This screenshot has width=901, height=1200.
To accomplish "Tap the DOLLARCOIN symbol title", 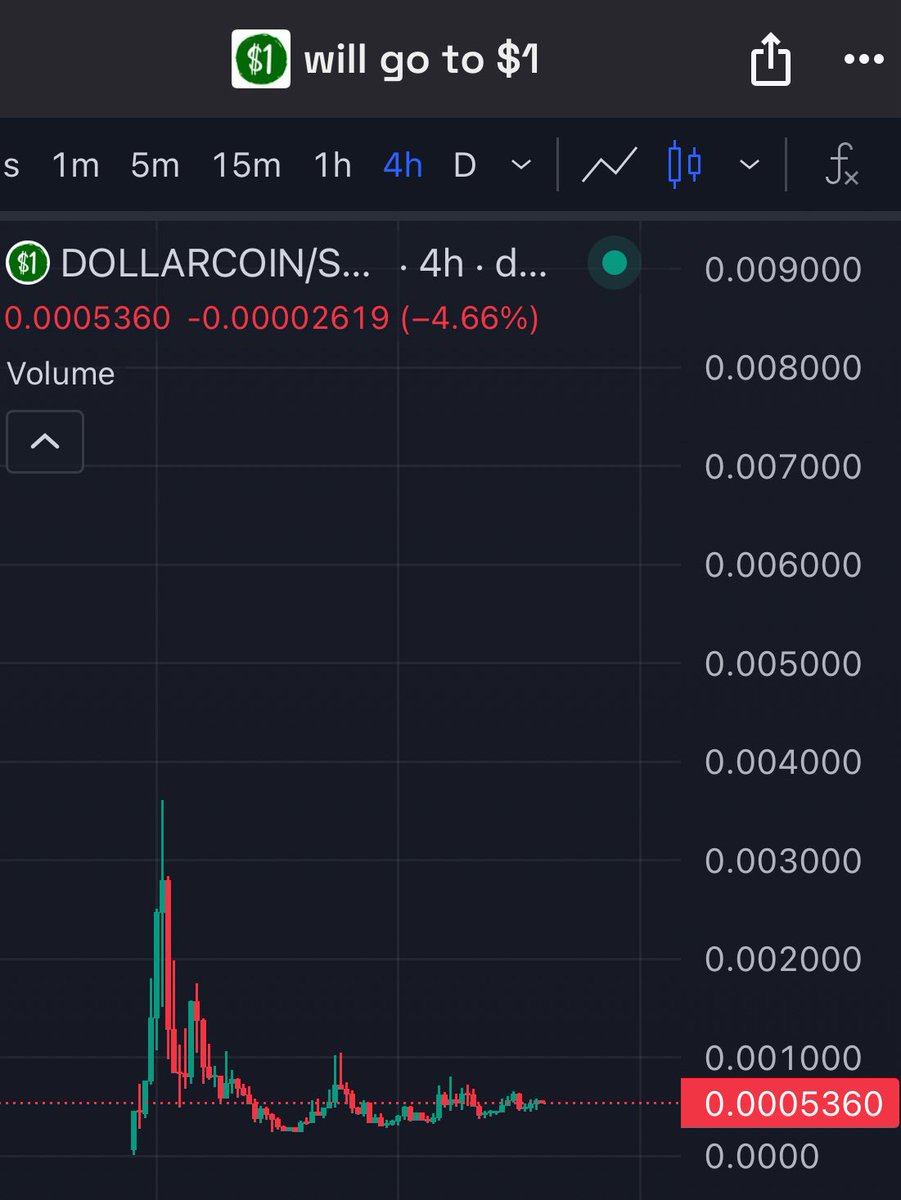I will pos(214,264).
